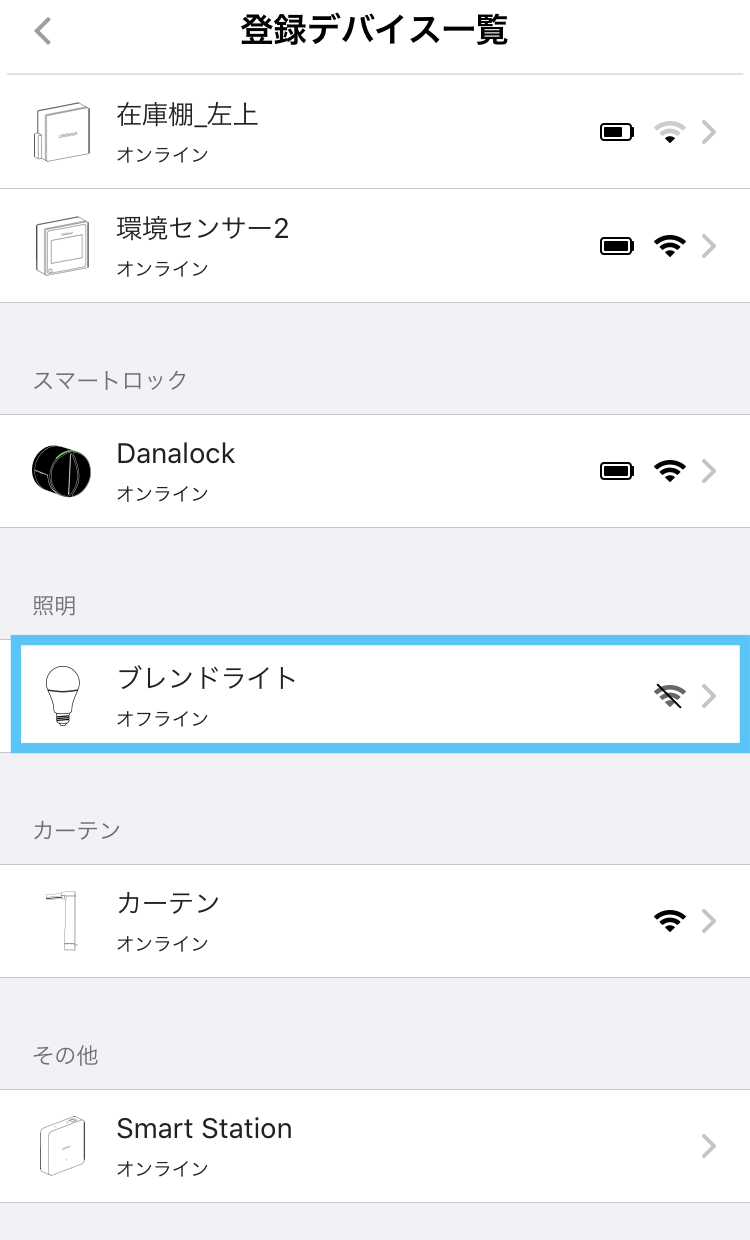
Task: Go back from the registered device list
Action: click(x=42, y=32)
